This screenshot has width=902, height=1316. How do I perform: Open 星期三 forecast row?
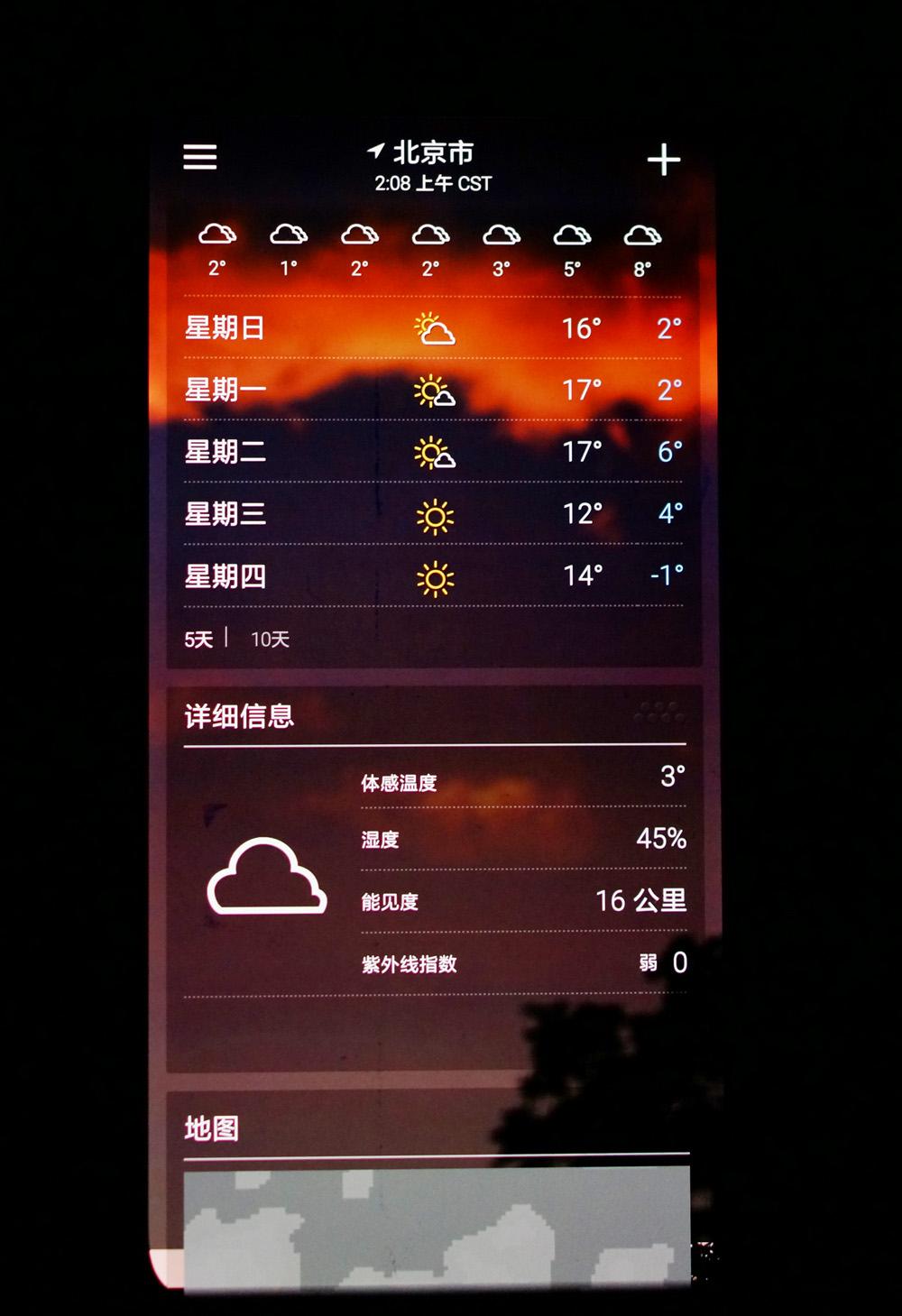(x=433, y=514)
